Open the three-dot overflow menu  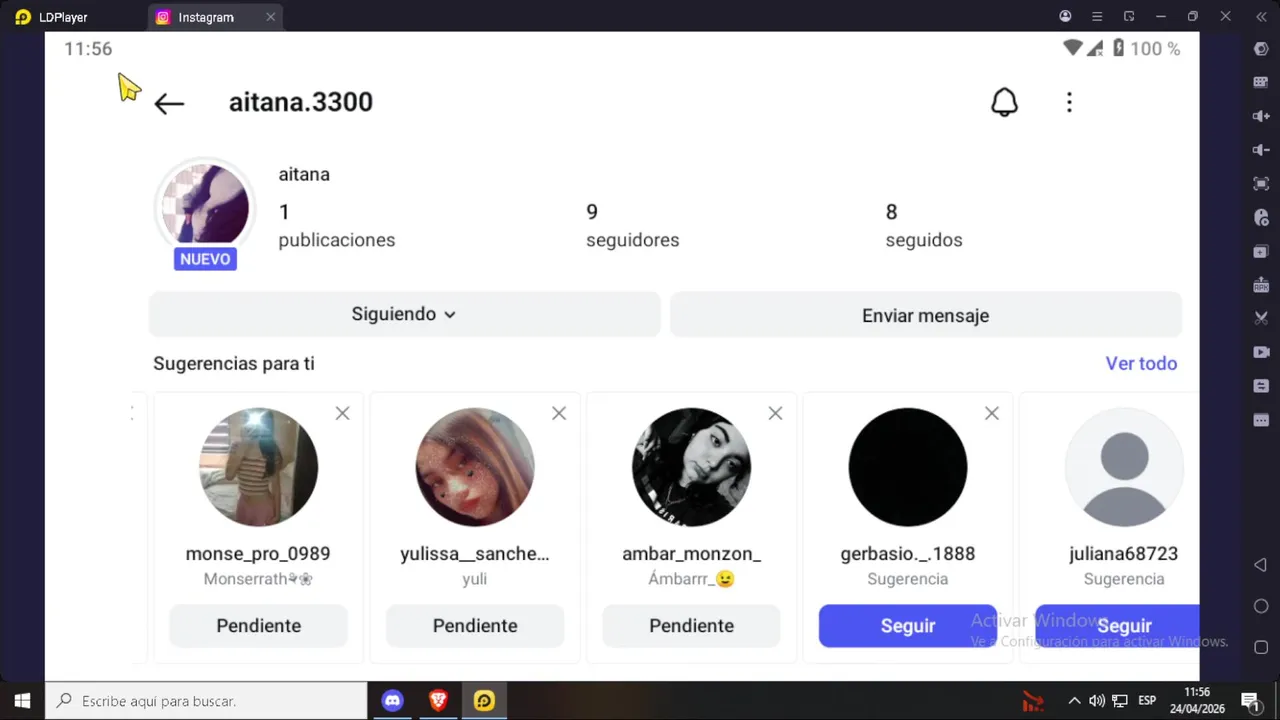pos(1069,102)
